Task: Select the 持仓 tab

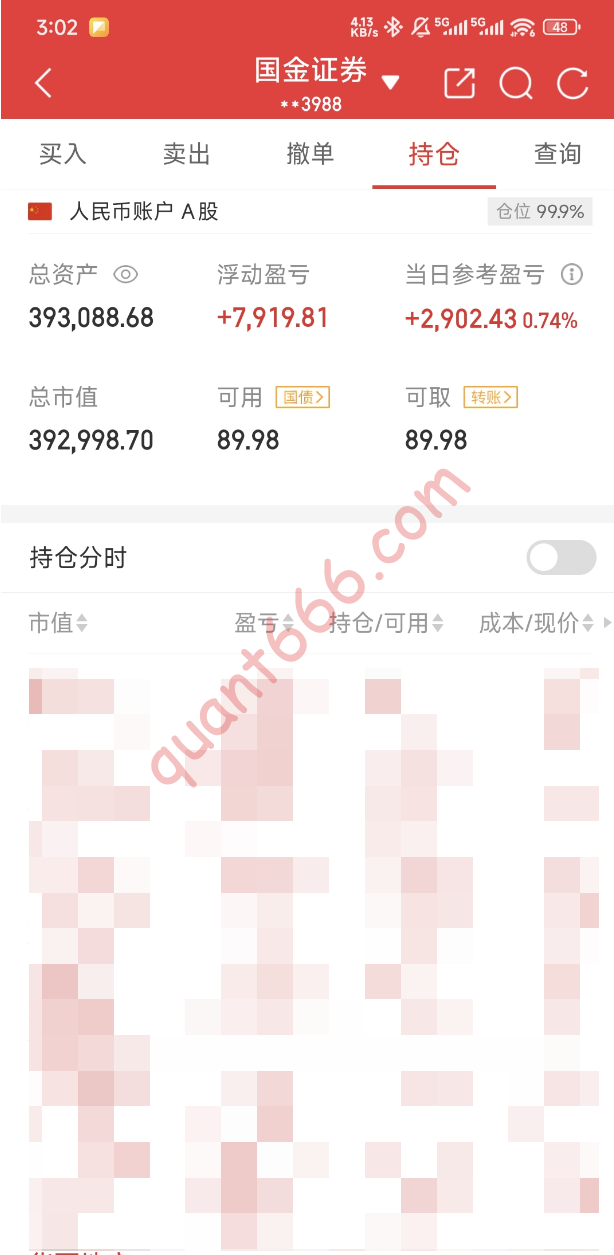Action: [x=434, y=154]
